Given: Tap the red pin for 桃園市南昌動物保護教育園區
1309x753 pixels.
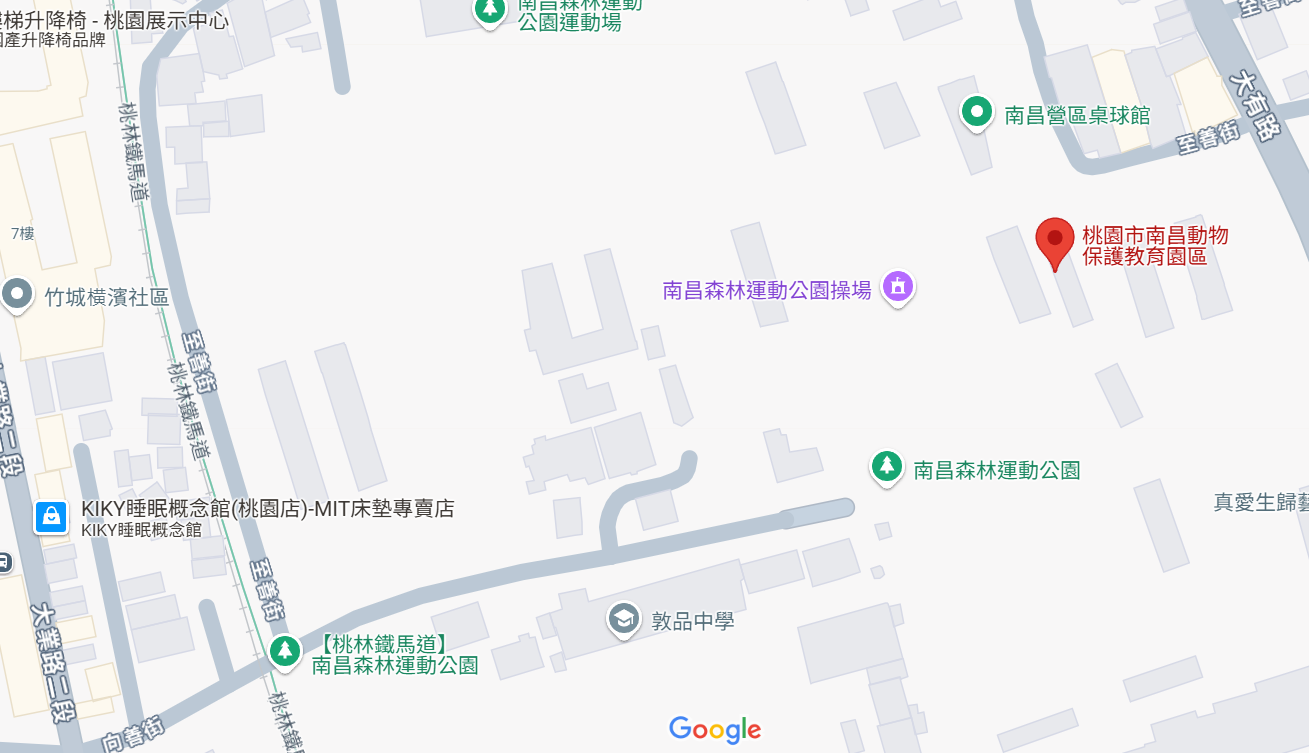Looking at the screenshot, I should click(x=1054, y=241).
